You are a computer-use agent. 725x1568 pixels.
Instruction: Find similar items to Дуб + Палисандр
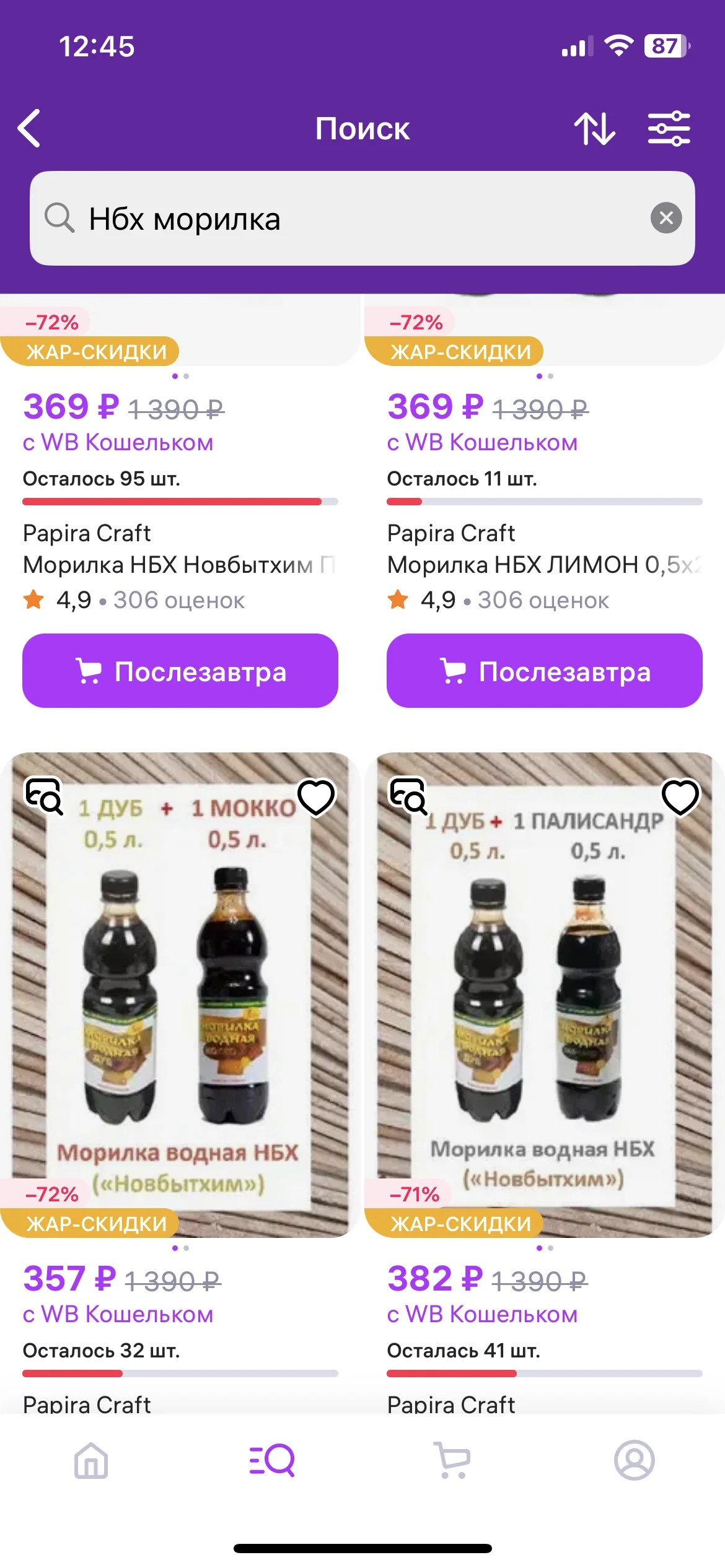[408, 796]
